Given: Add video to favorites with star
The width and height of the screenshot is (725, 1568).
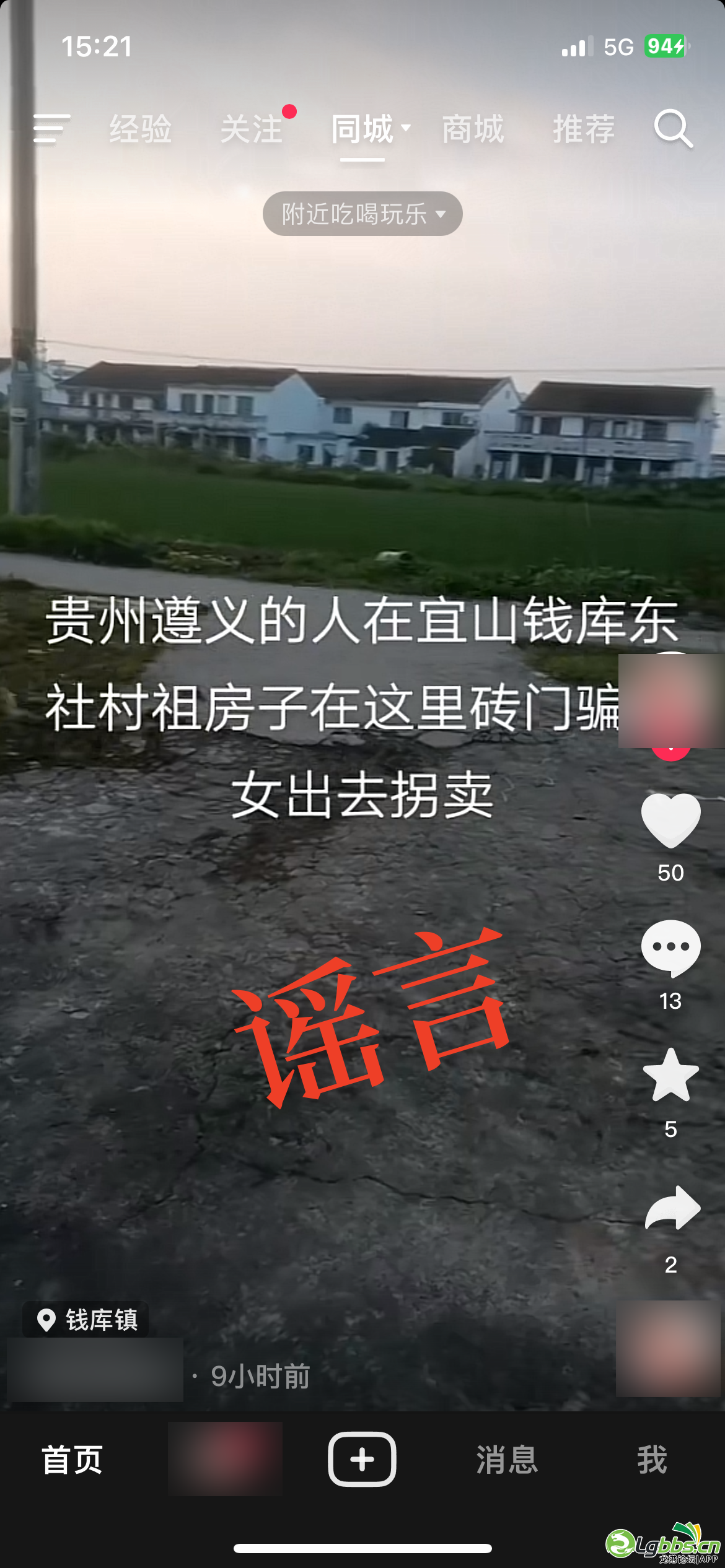Looking at the screenshot, I should click(670, 1076).
